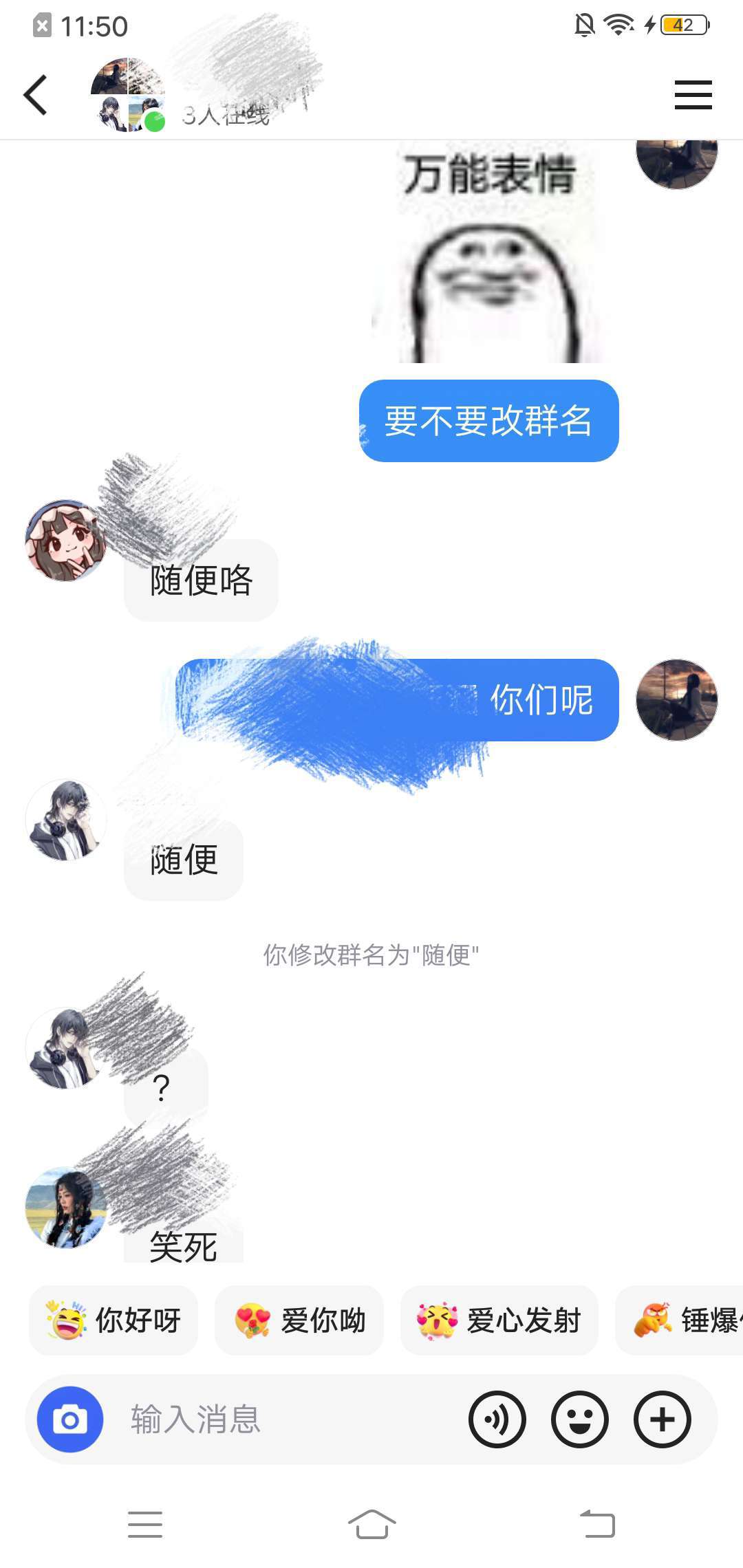Open my avatar beside 你们呢 message
The width and height of the screenshot is (743, 1568).
click(x=676, y=700)
